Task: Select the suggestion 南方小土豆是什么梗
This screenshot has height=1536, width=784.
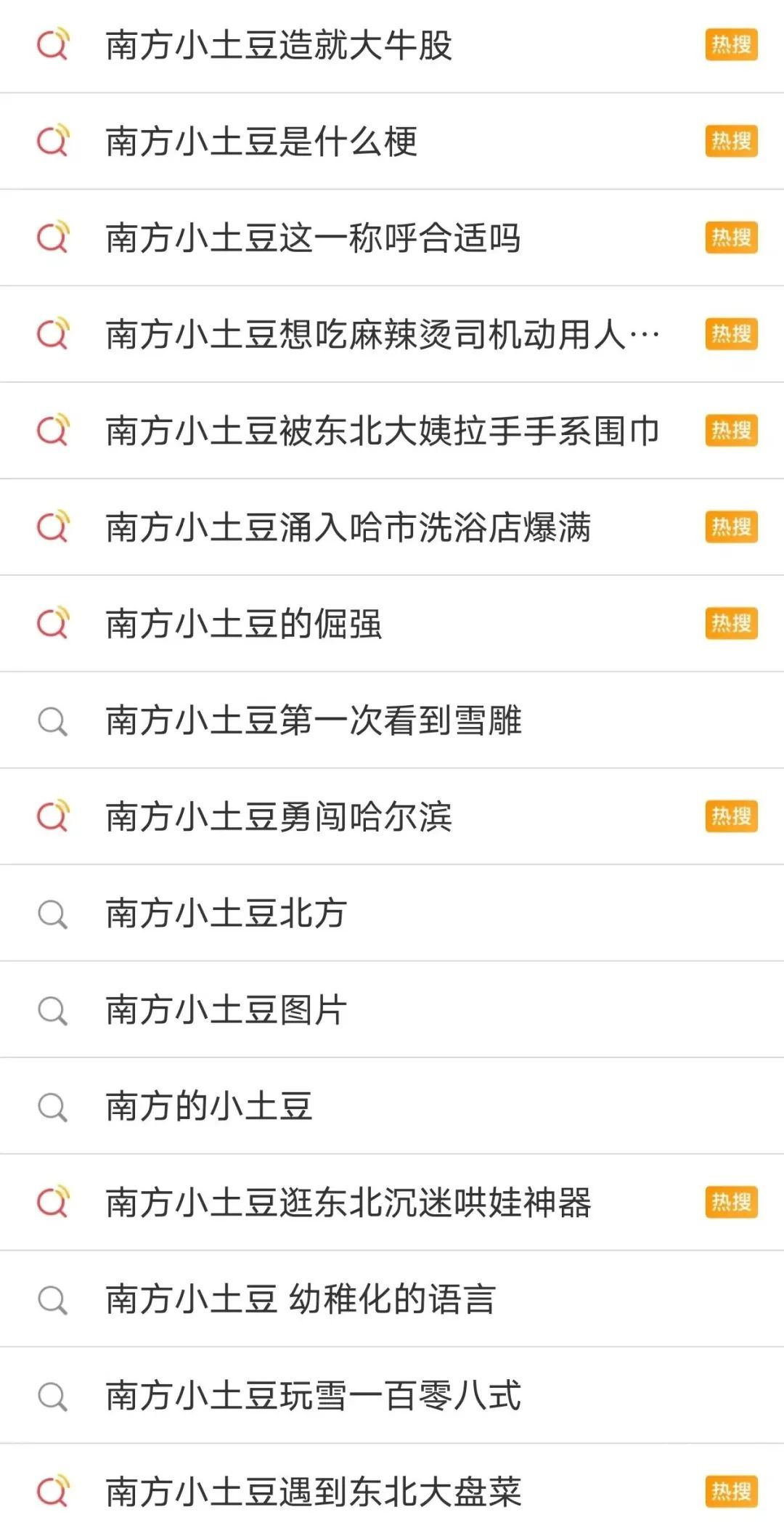Action: click(x=392, y=141)
